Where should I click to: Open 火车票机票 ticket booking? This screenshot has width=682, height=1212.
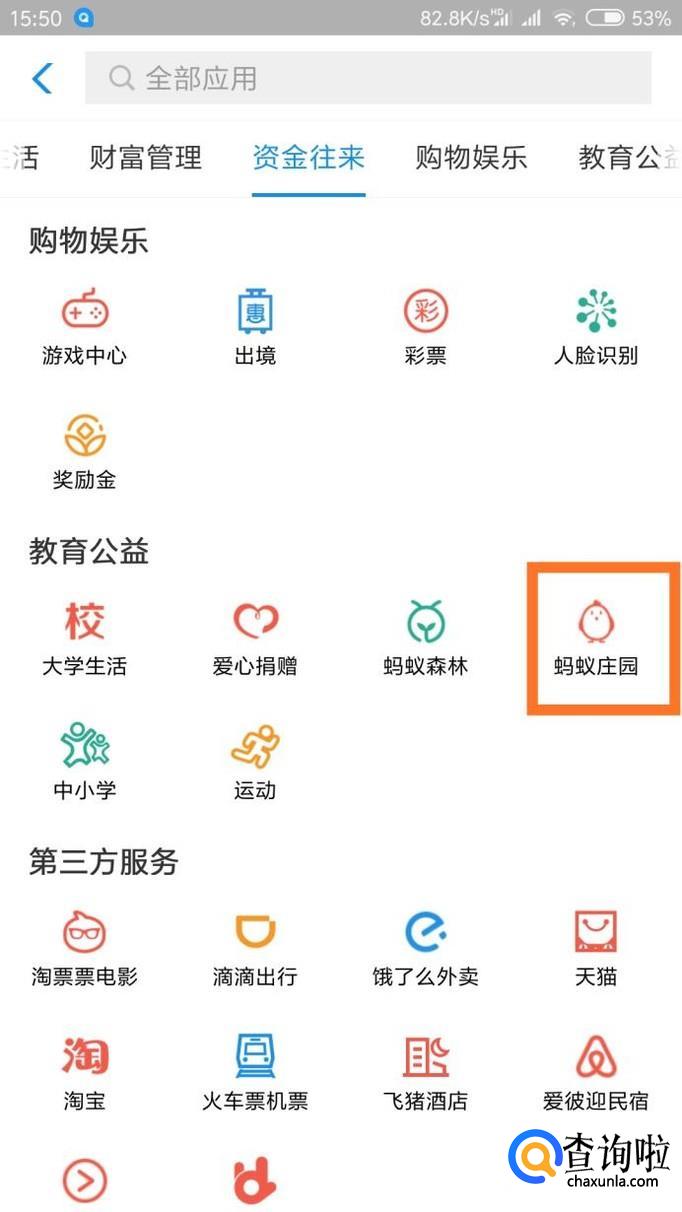(255, 1072)
